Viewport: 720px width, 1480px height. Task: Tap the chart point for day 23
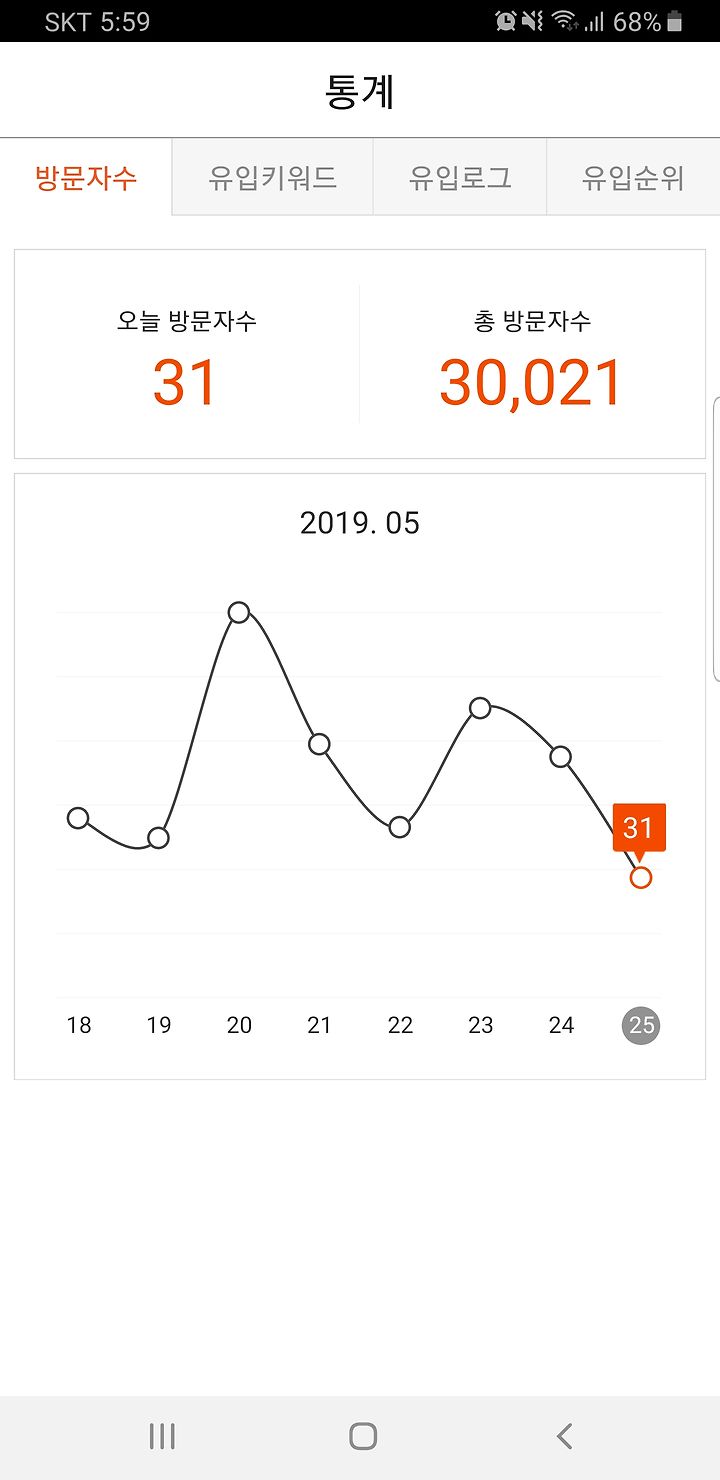coord(480,708)
